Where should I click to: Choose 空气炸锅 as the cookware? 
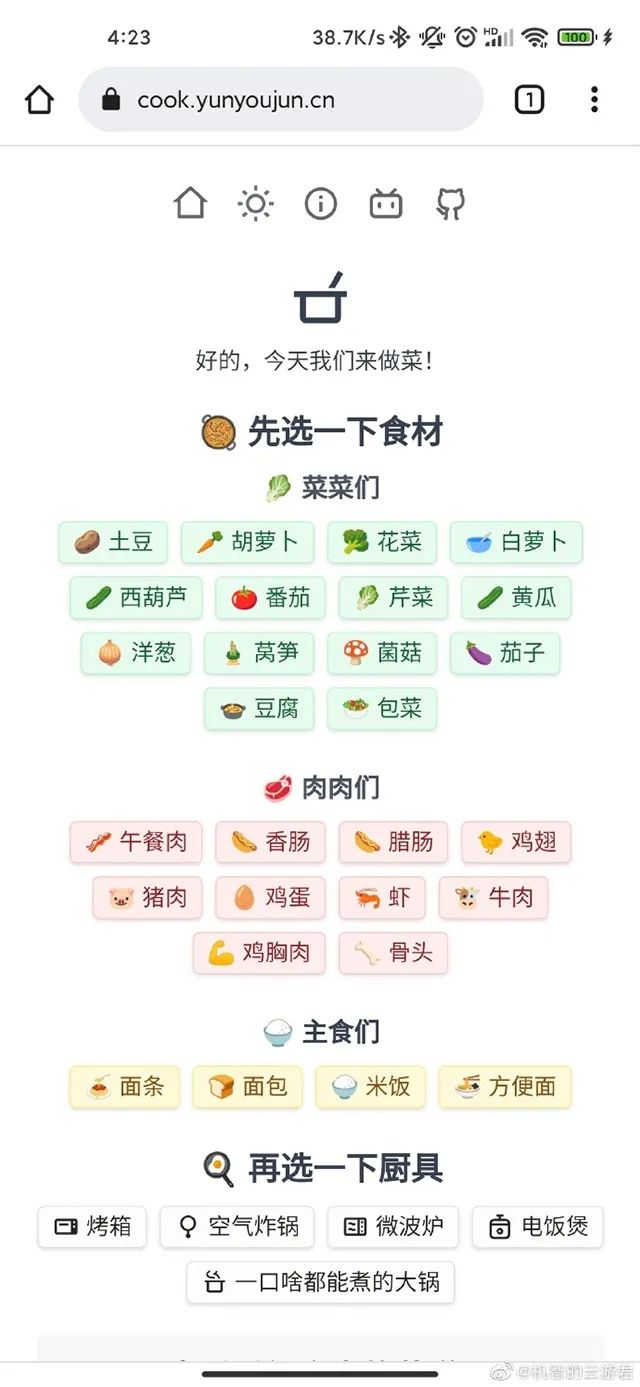[237, 1227]
